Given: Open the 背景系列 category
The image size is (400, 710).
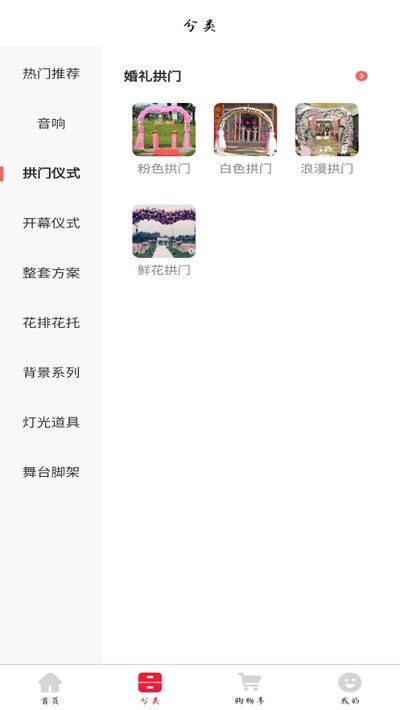Looking at the screenshot, I should coord(51,372).
